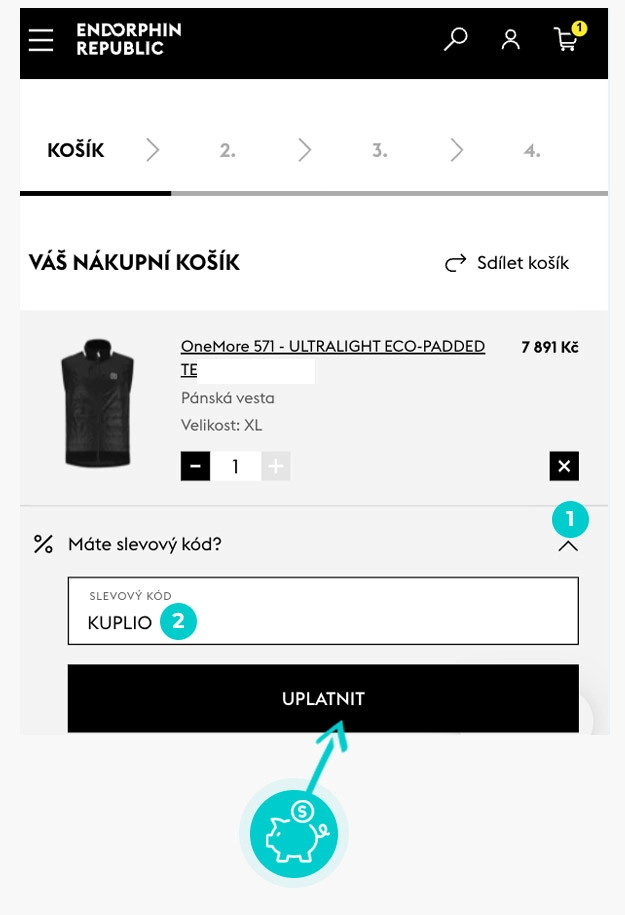Open the hamburger menu
The height and width of the screenshot is (915, 625).
(41, 40)
